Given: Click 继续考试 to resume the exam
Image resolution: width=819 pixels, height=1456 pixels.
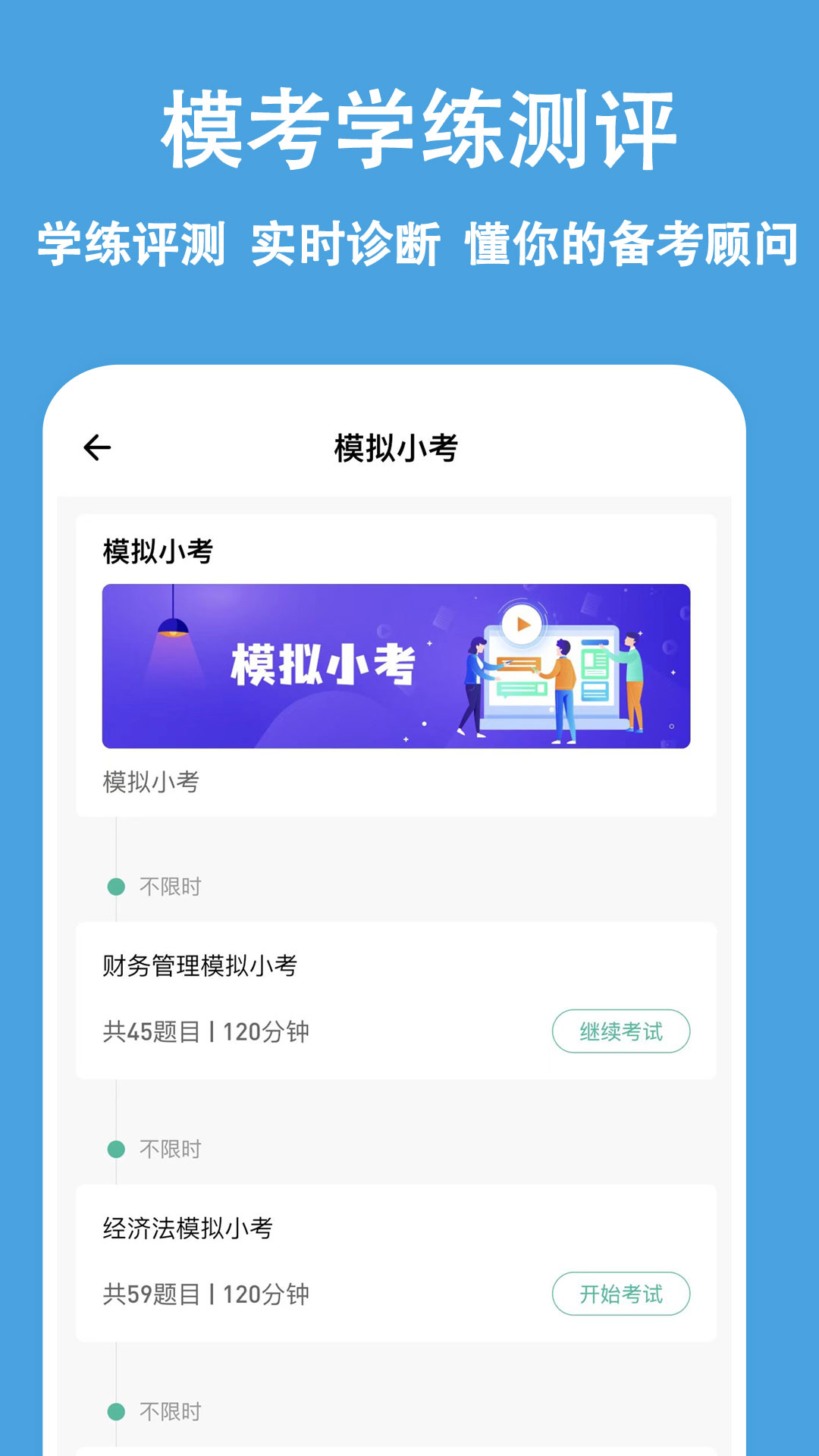Looking at the screenshot, I should (621, 1030).
